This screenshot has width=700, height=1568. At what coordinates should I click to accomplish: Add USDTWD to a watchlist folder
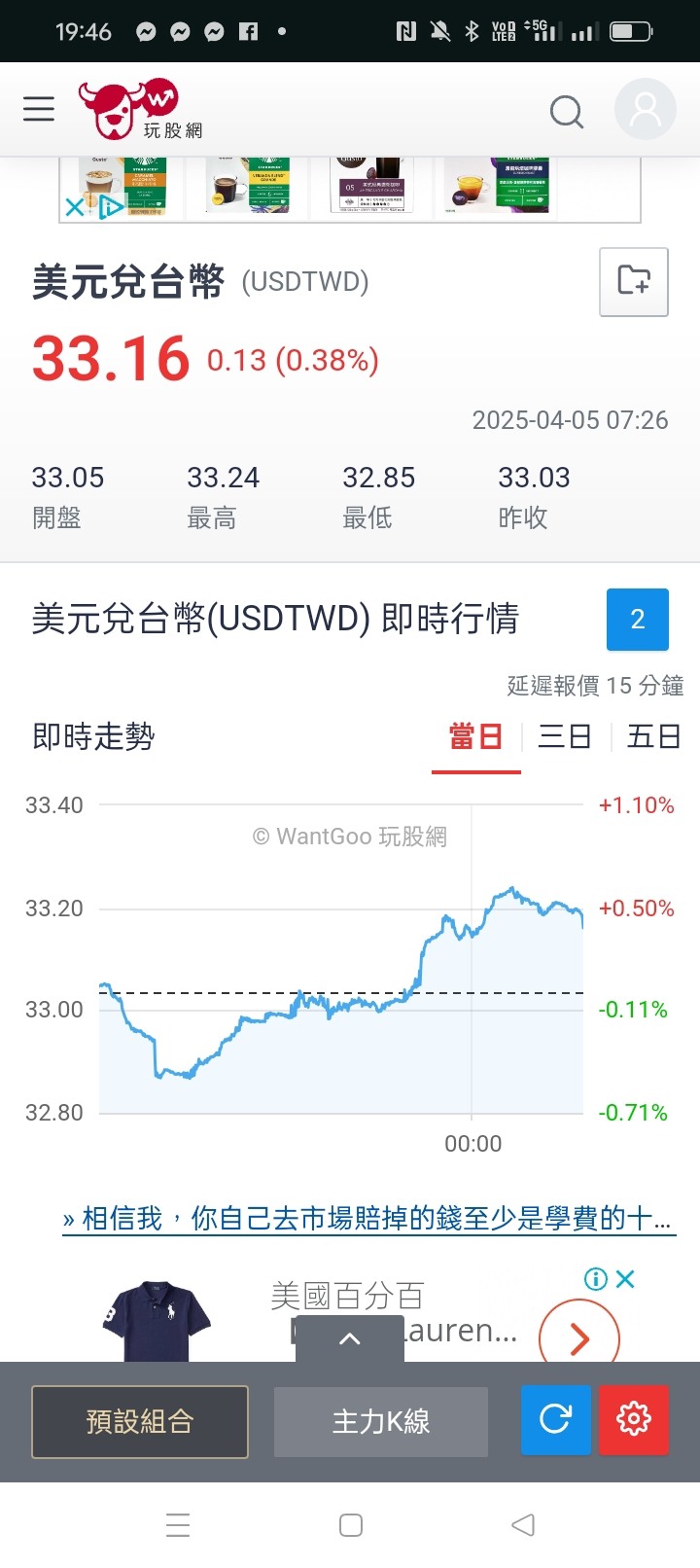634,281
